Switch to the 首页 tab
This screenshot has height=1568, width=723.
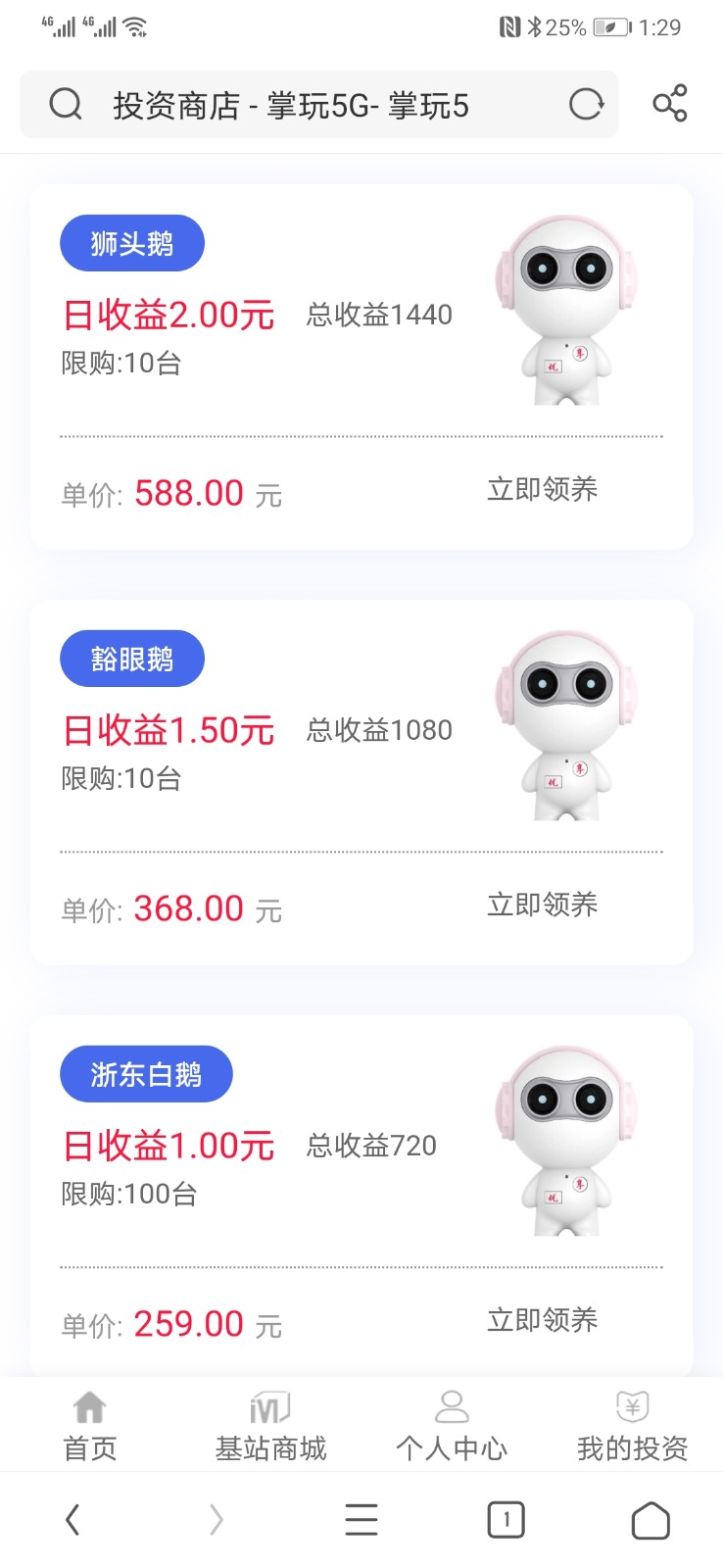pos(90,1426)
